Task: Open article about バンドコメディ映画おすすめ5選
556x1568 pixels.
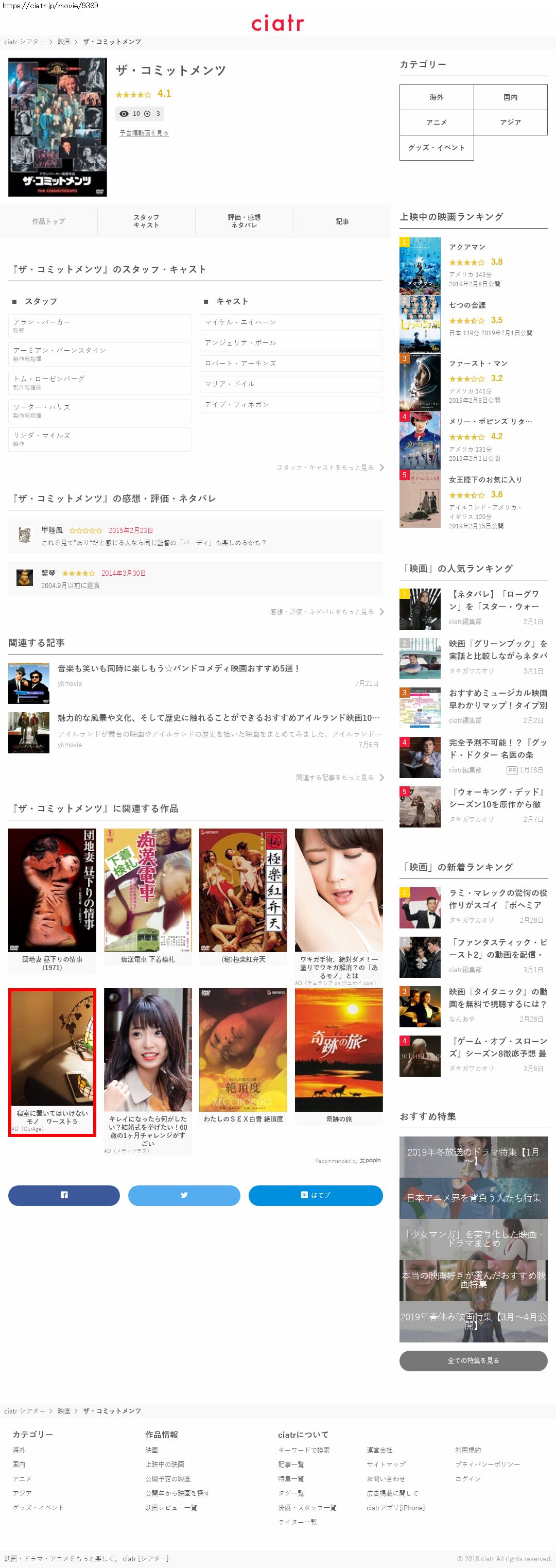Action: pos(179,668)
